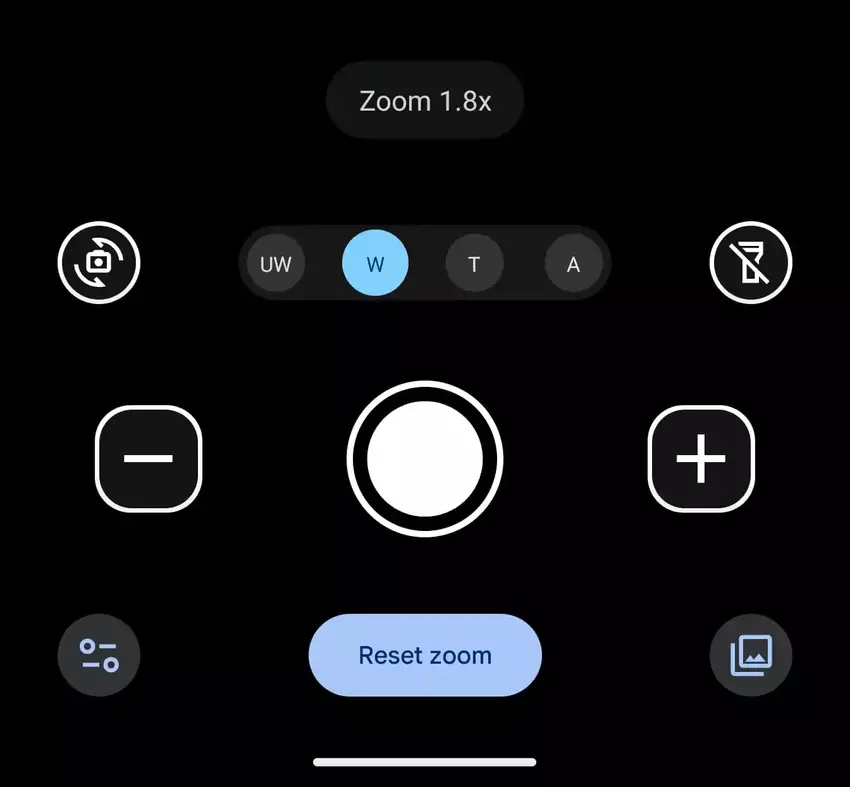This screenshot has width=850, height=787.
Task: Toggle the flashlight icon
Action: pos(750,264)
